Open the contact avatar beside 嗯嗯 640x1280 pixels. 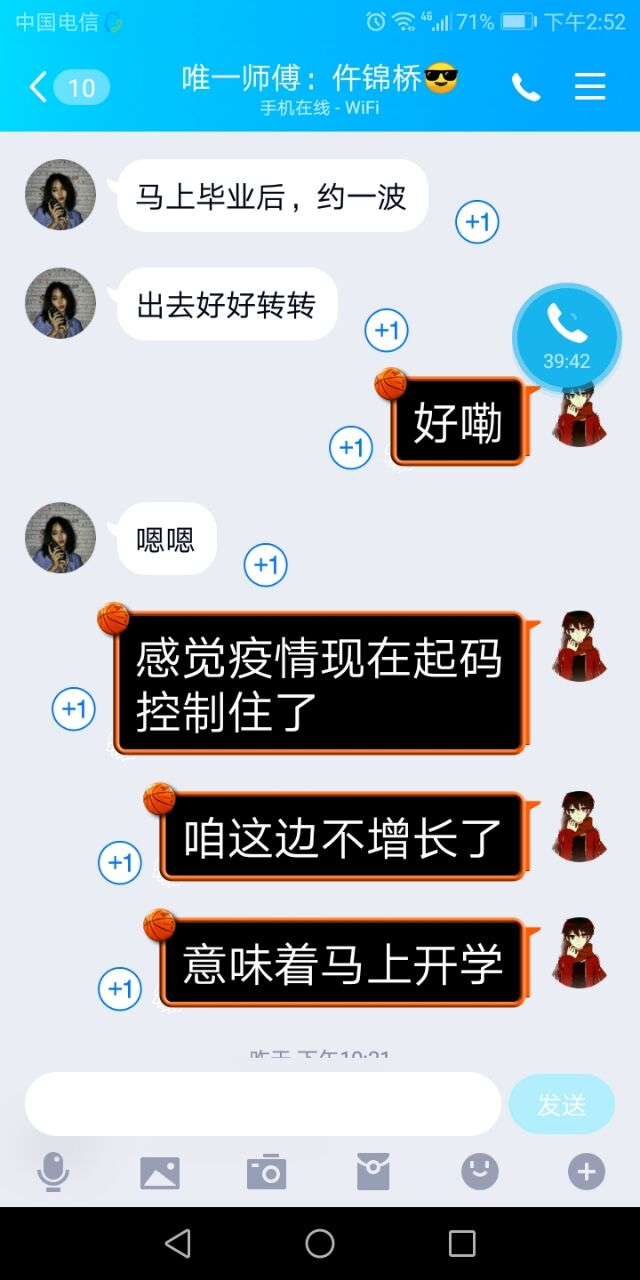(60, 537)
